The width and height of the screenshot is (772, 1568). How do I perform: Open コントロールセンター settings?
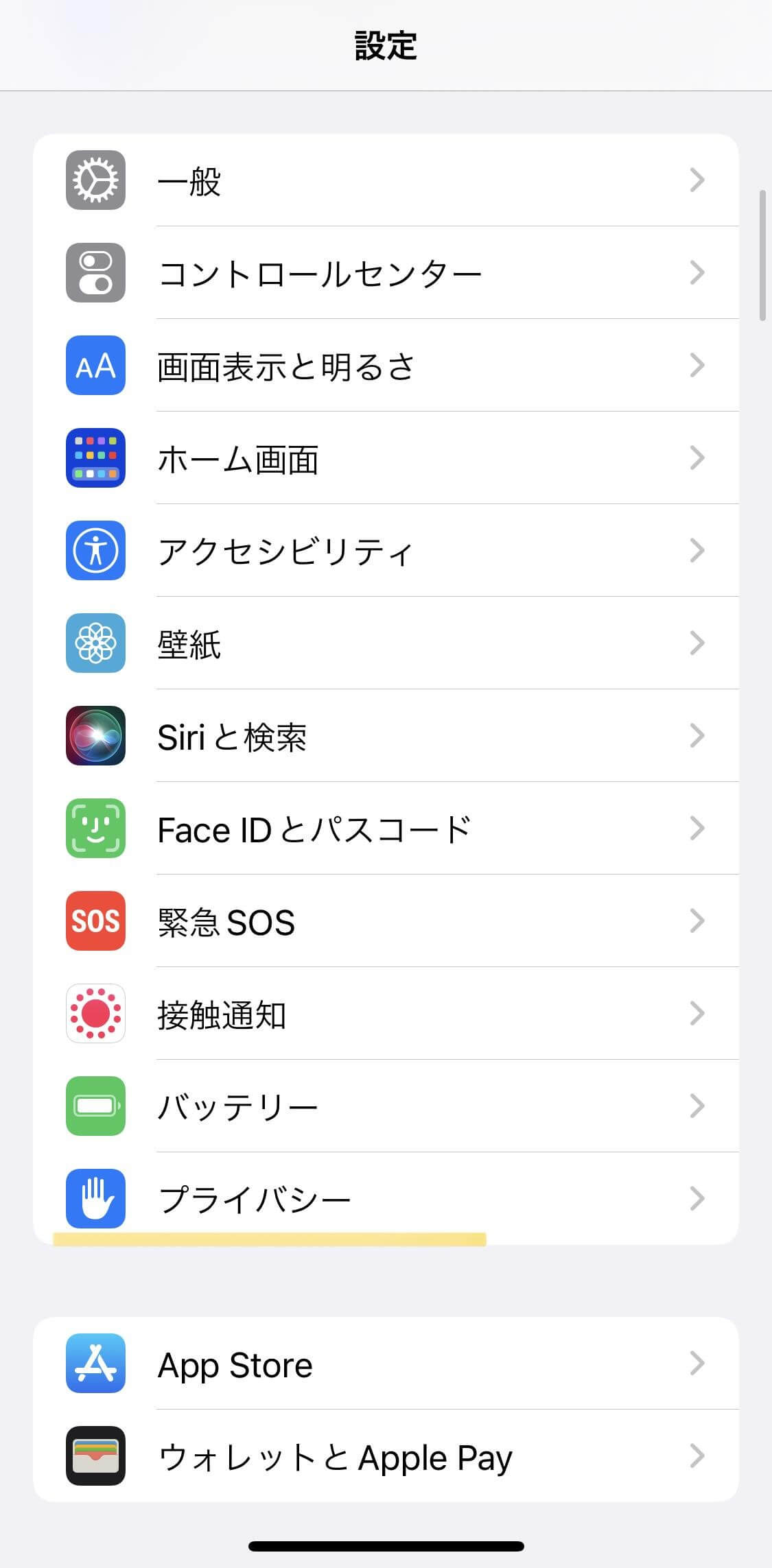pos(384,272)
